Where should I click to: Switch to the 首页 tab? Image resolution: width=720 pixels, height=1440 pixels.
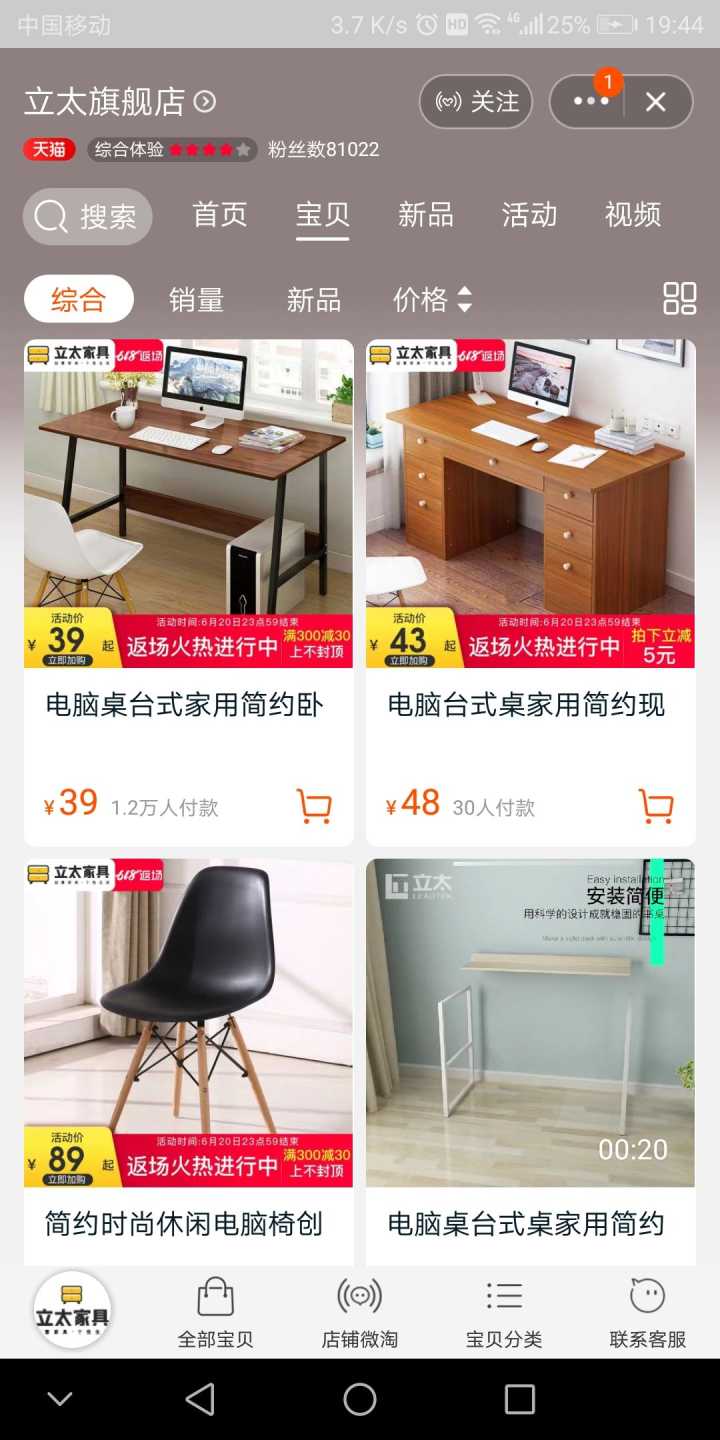[x=220, y=215]
